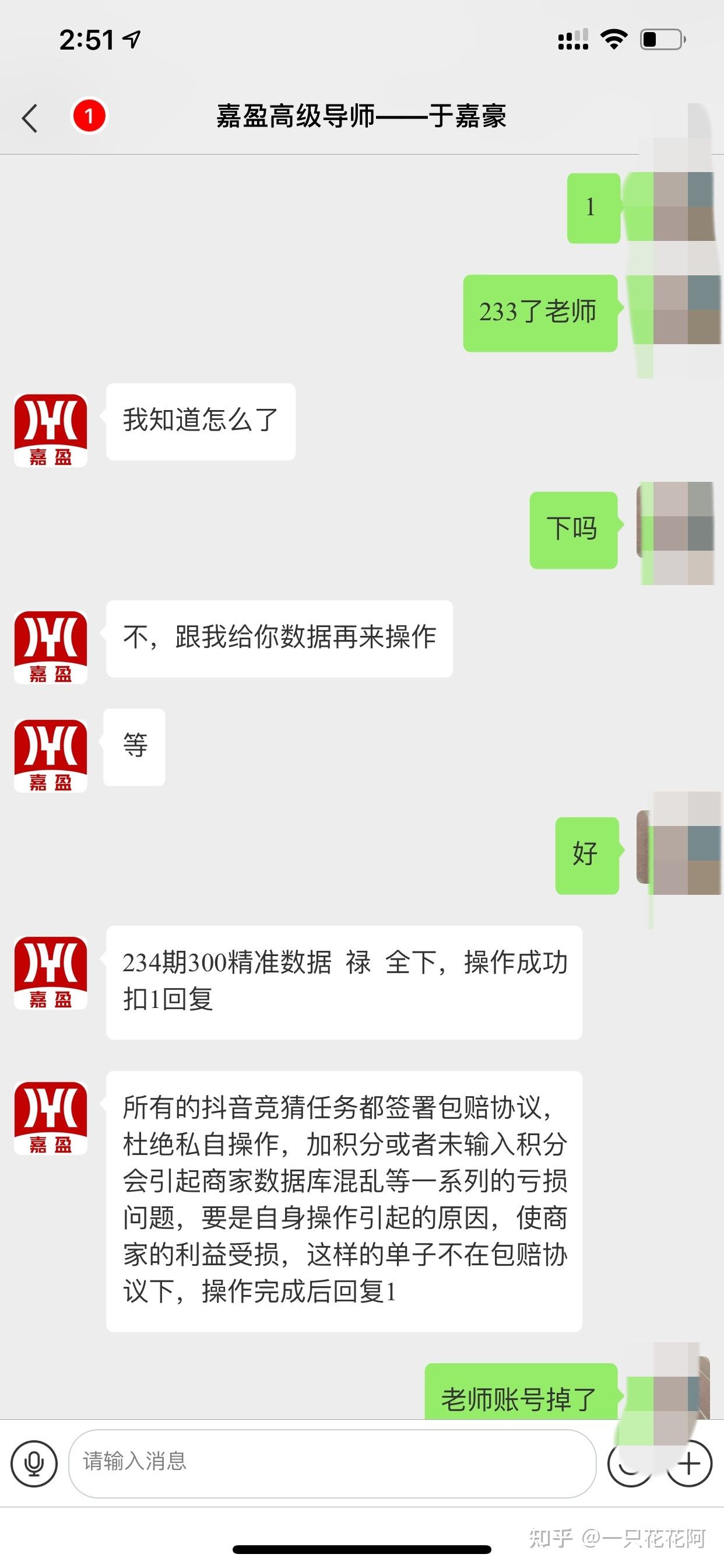Screen dimensions: 724x1568
Task: Go back to the previous screen
Action: point(29,117)
